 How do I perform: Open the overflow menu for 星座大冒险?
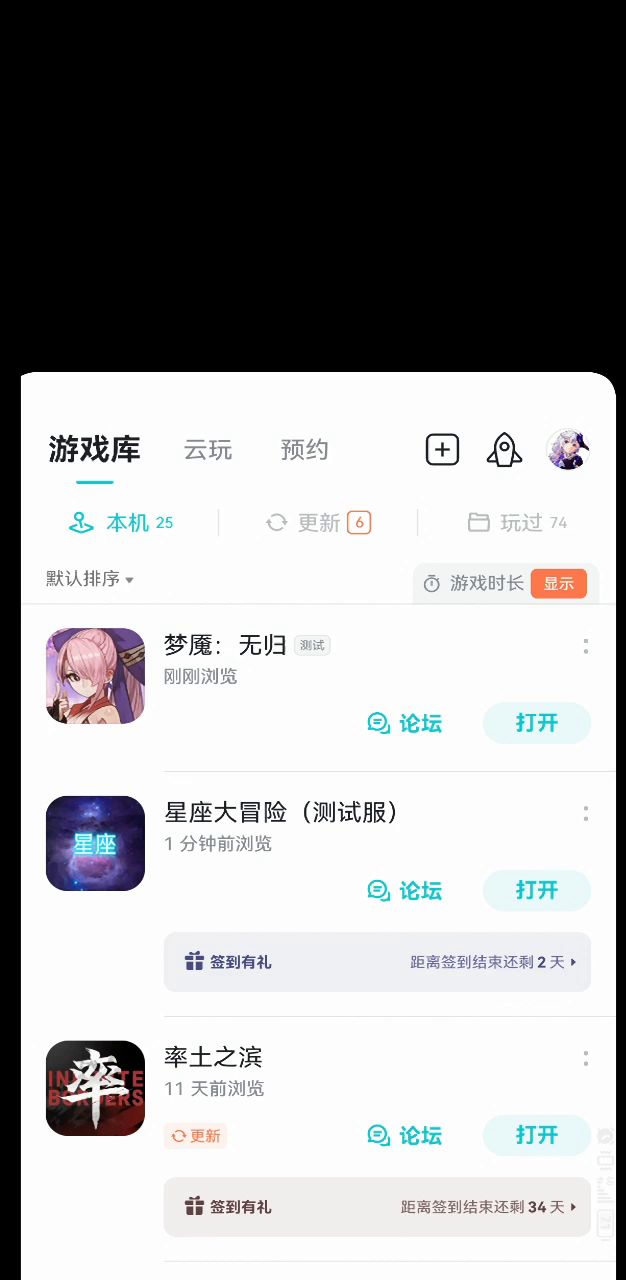tap(585, 813)
